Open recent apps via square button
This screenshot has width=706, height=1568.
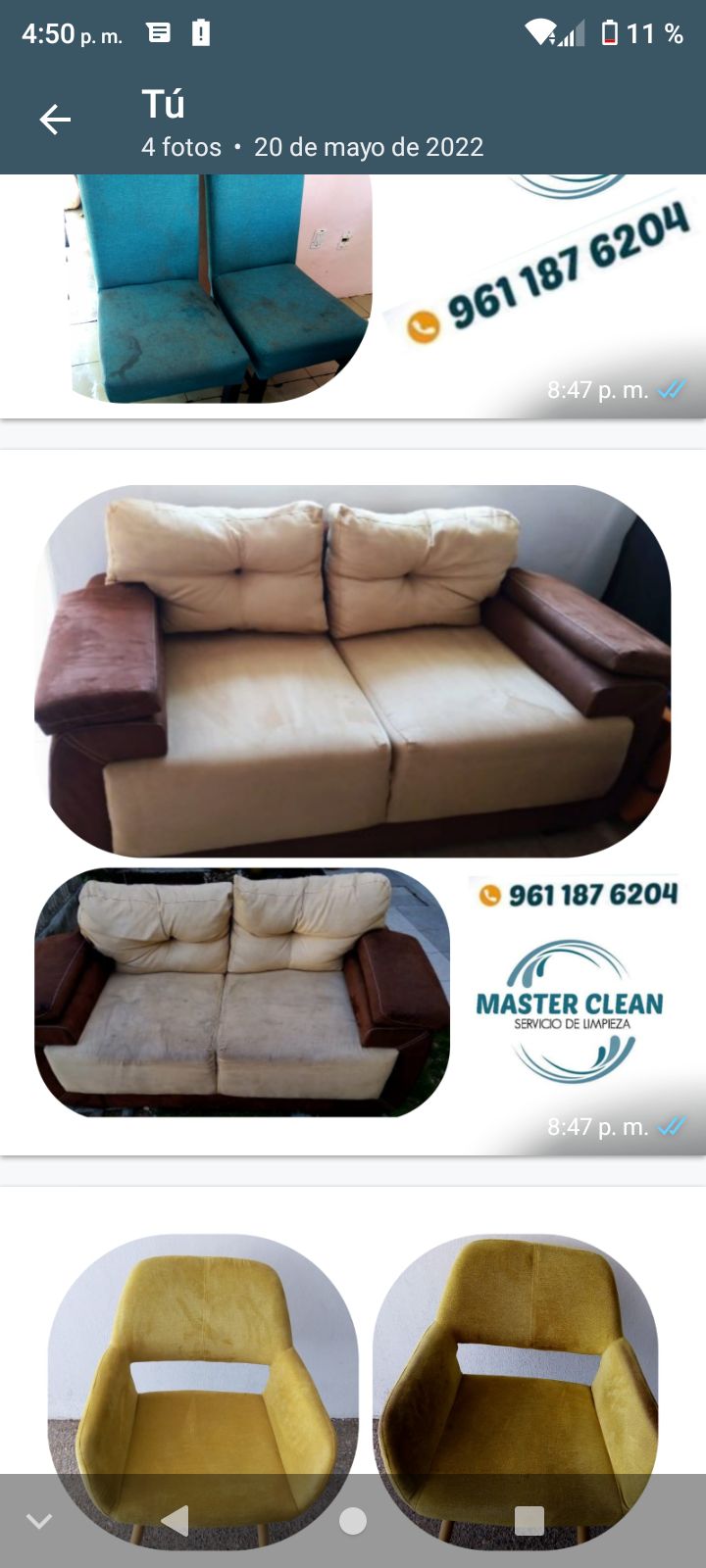pos(529,1521)
